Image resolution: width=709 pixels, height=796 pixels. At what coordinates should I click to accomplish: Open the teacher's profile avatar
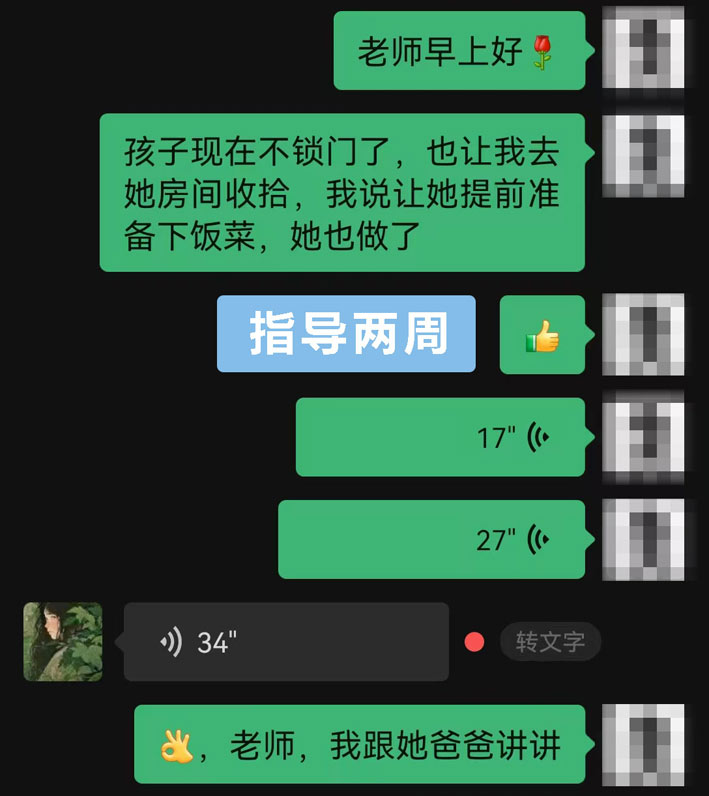63,642
